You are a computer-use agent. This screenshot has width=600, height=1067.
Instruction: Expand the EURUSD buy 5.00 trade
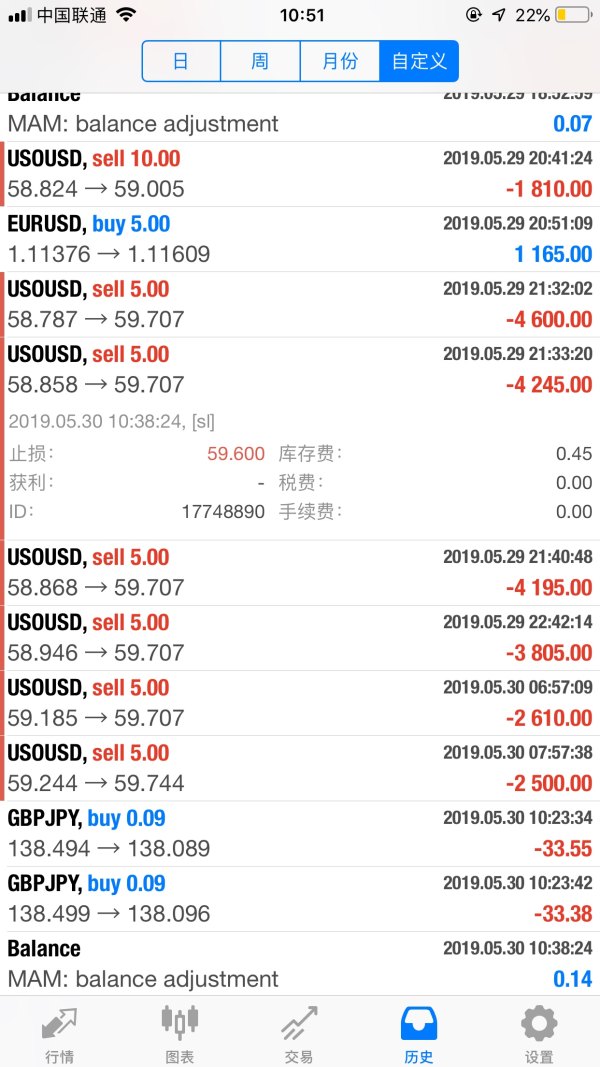click(300, 239)
